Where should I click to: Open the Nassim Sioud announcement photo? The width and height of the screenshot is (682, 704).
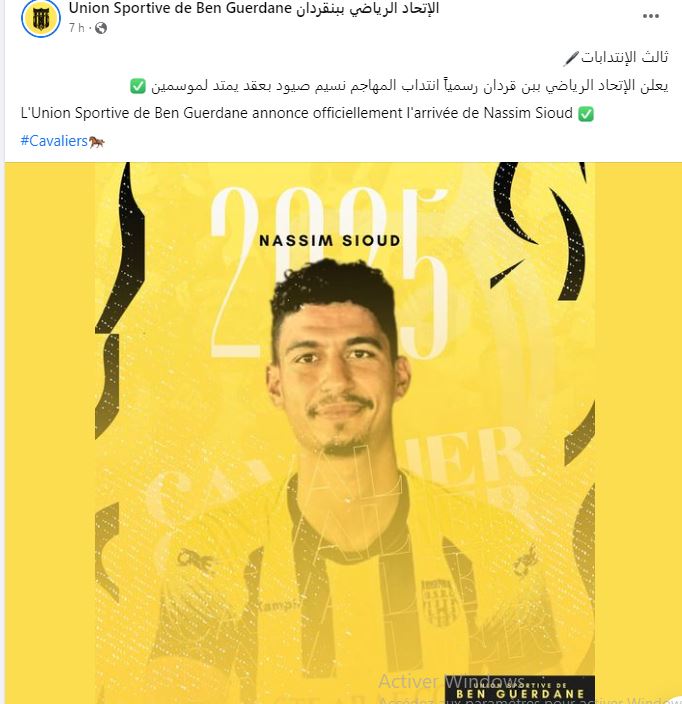pyautogui.click(x=344, y=430)
